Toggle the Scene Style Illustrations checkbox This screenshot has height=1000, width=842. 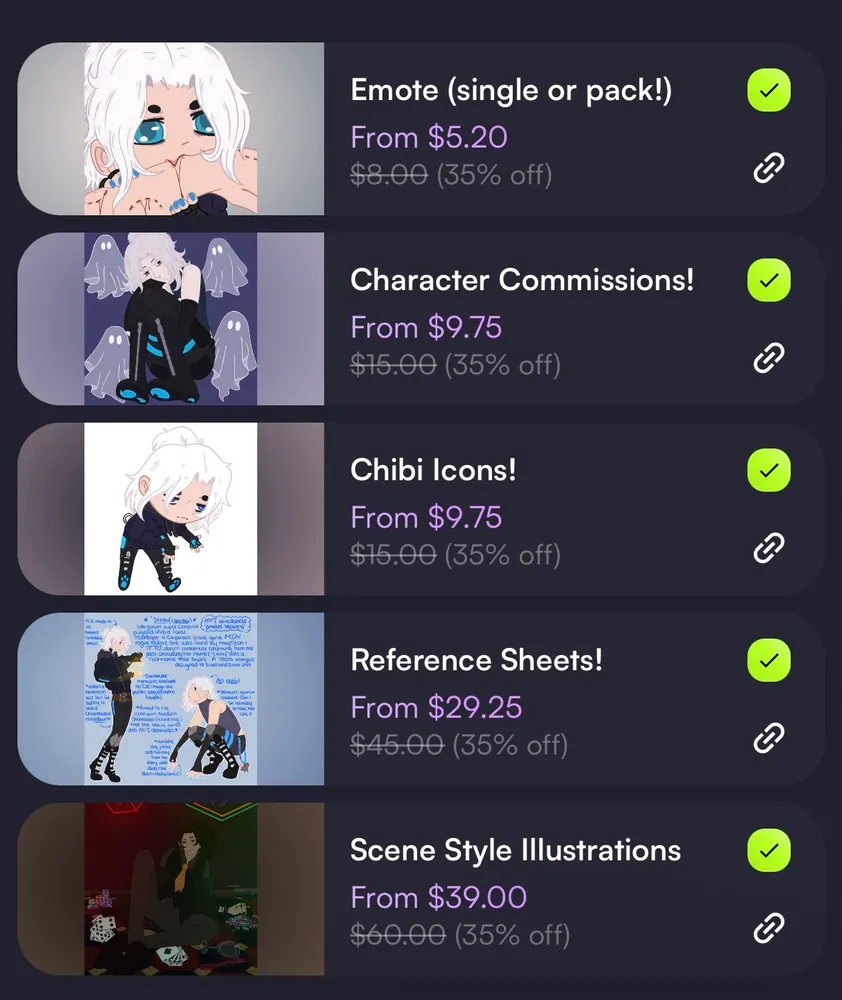pos(768,851)
